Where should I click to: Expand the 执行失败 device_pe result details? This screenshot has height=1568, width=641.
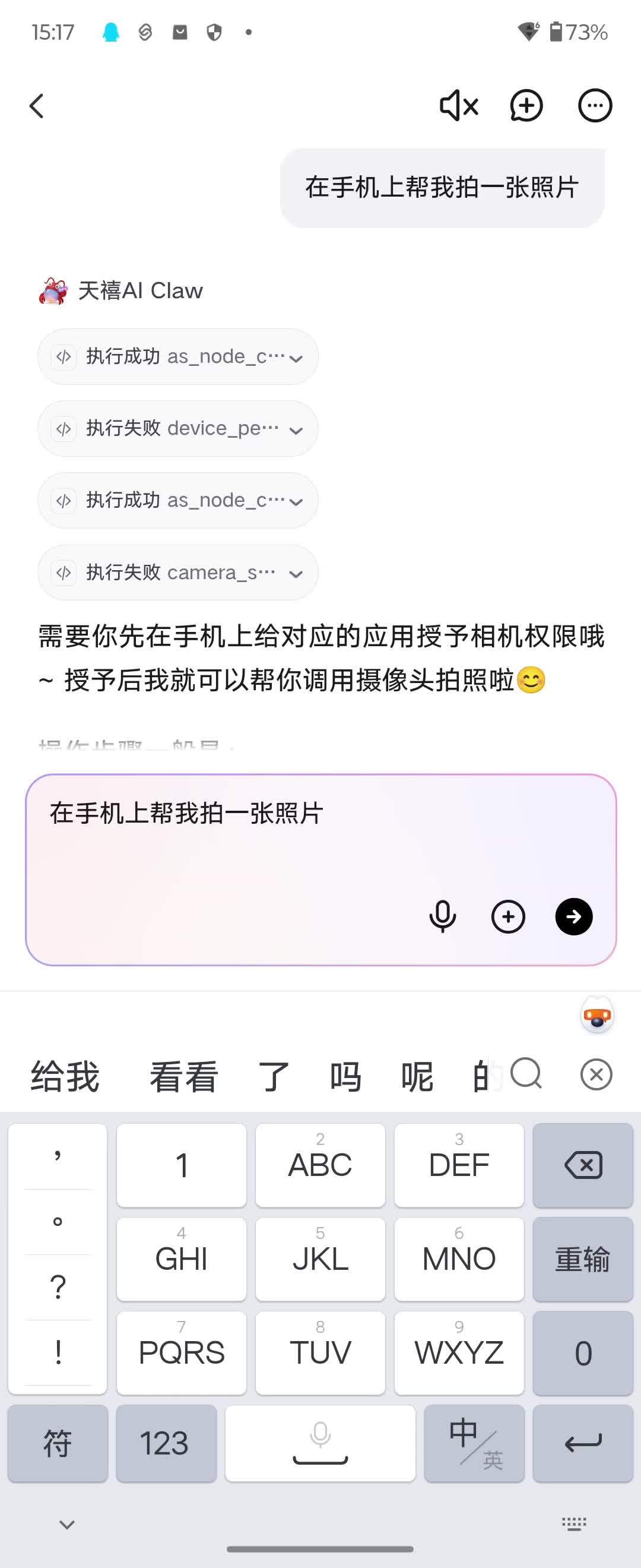176,428
